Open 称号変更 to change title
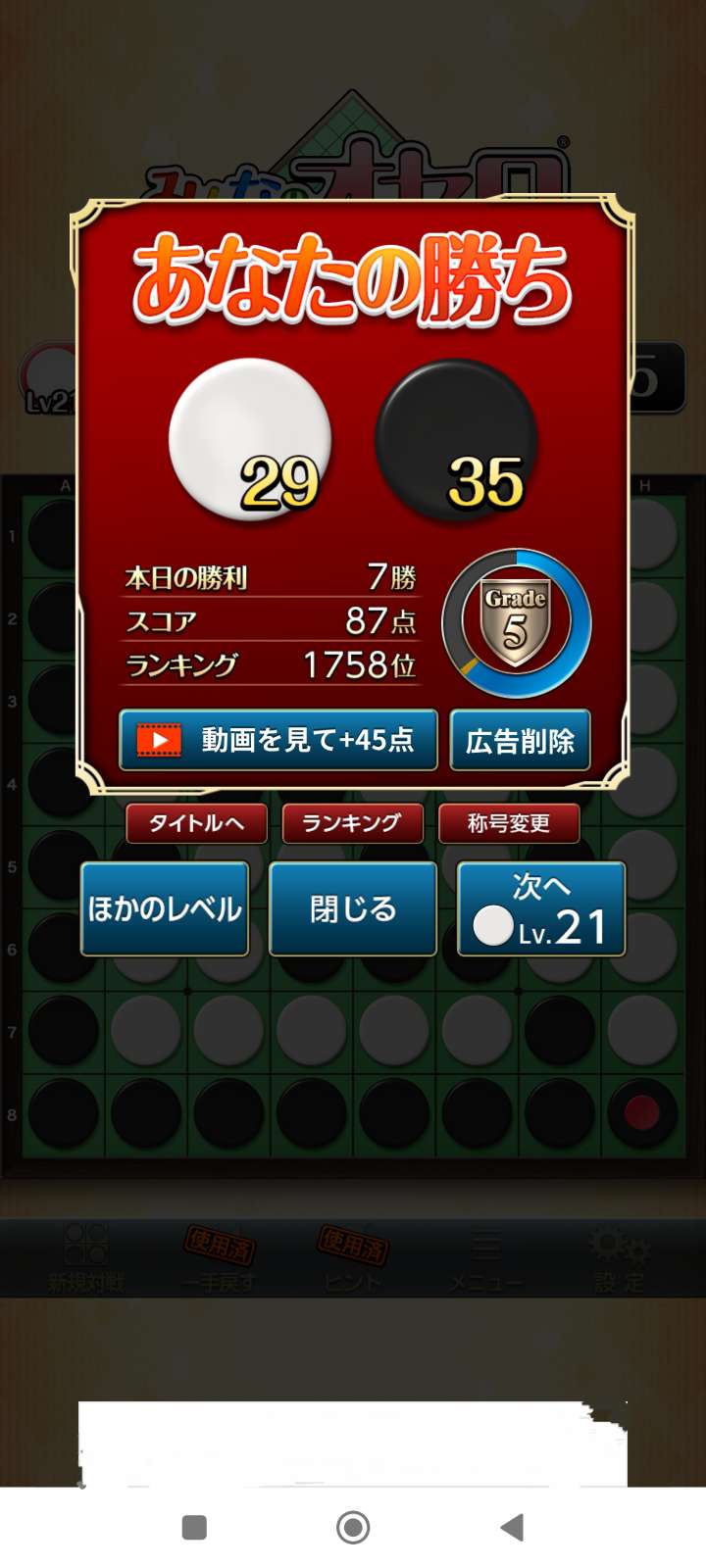The image size is (706, 1568). pos(508,823)
